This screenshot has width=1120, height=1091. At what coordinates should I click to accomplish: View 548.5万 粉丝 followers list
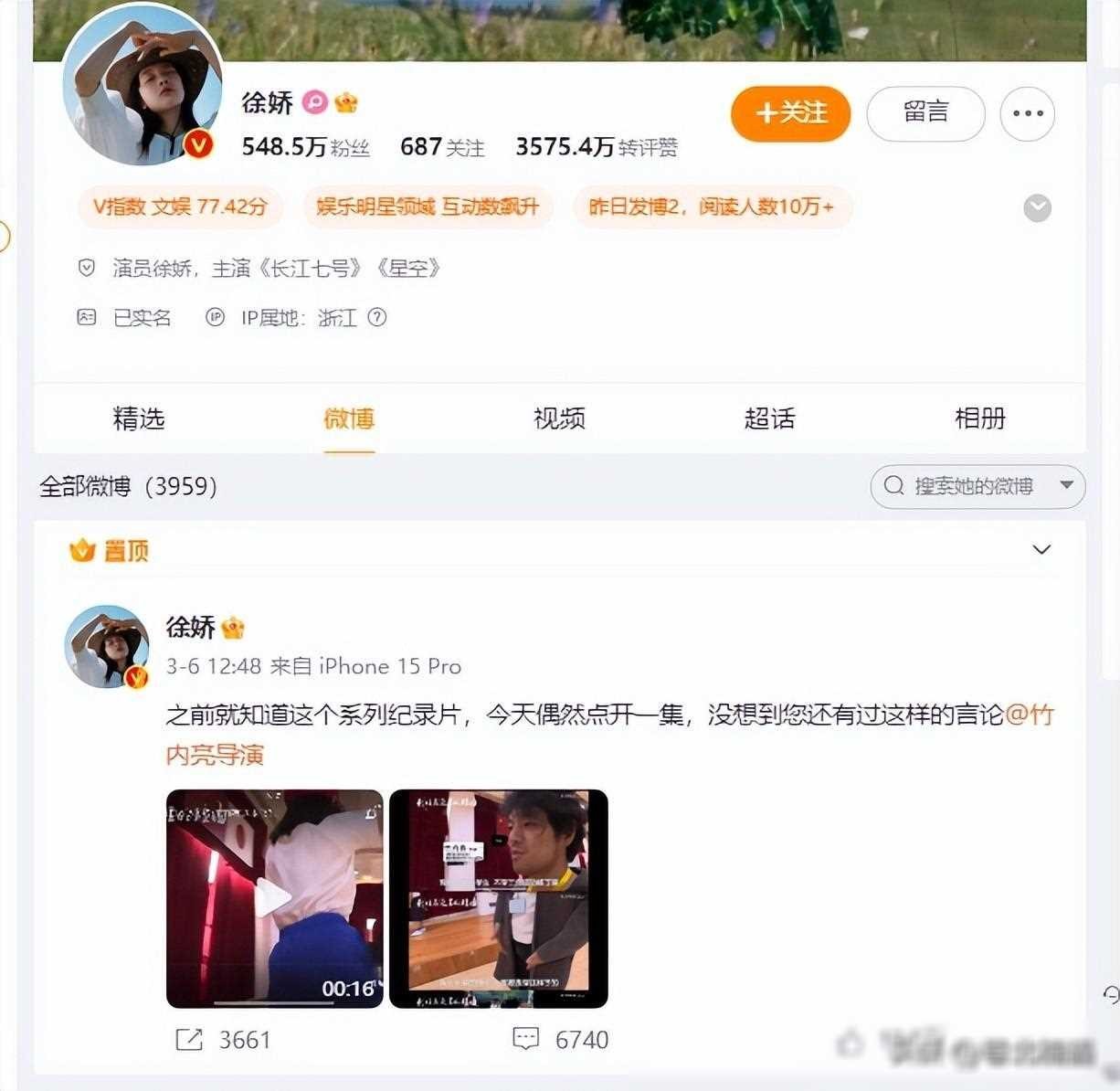tap(305, 147)
